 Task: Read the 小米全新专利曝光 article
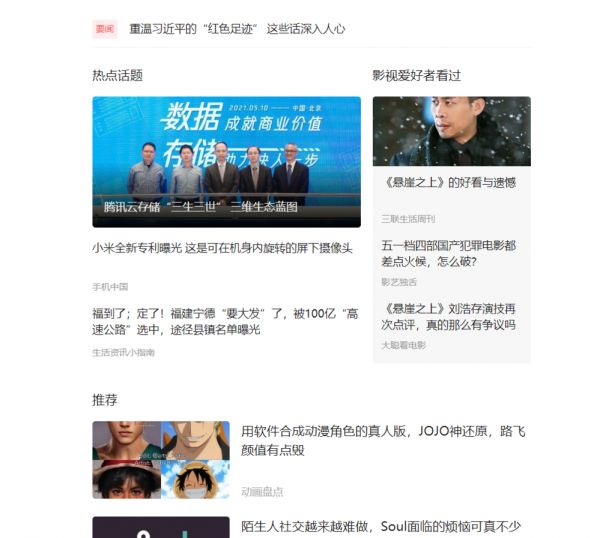click(222, 248)
